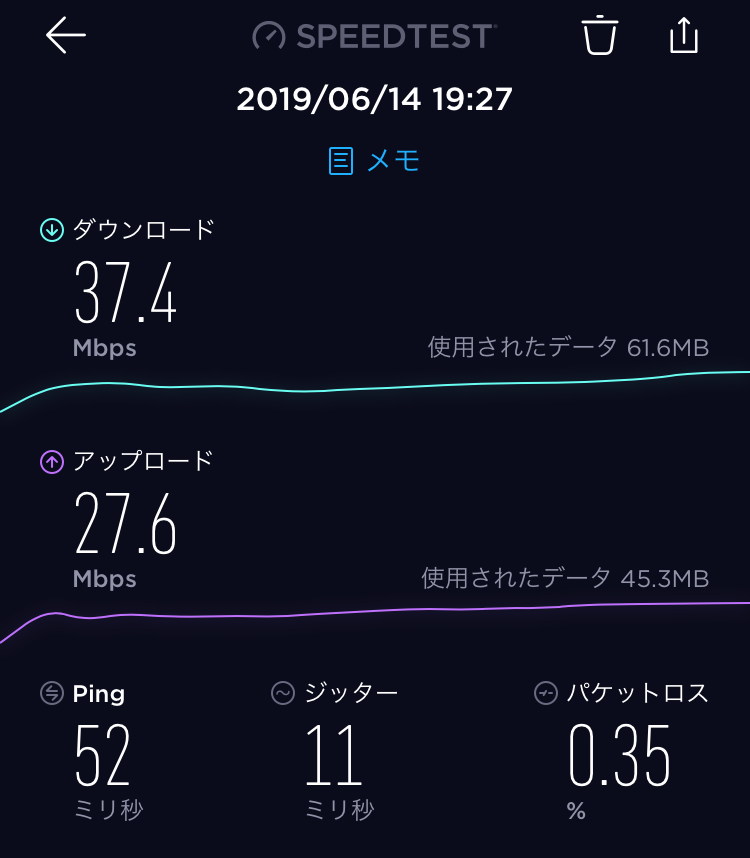Go back using the arrow icon
Screen dimensions: 750x858
(x=66, y=35)
